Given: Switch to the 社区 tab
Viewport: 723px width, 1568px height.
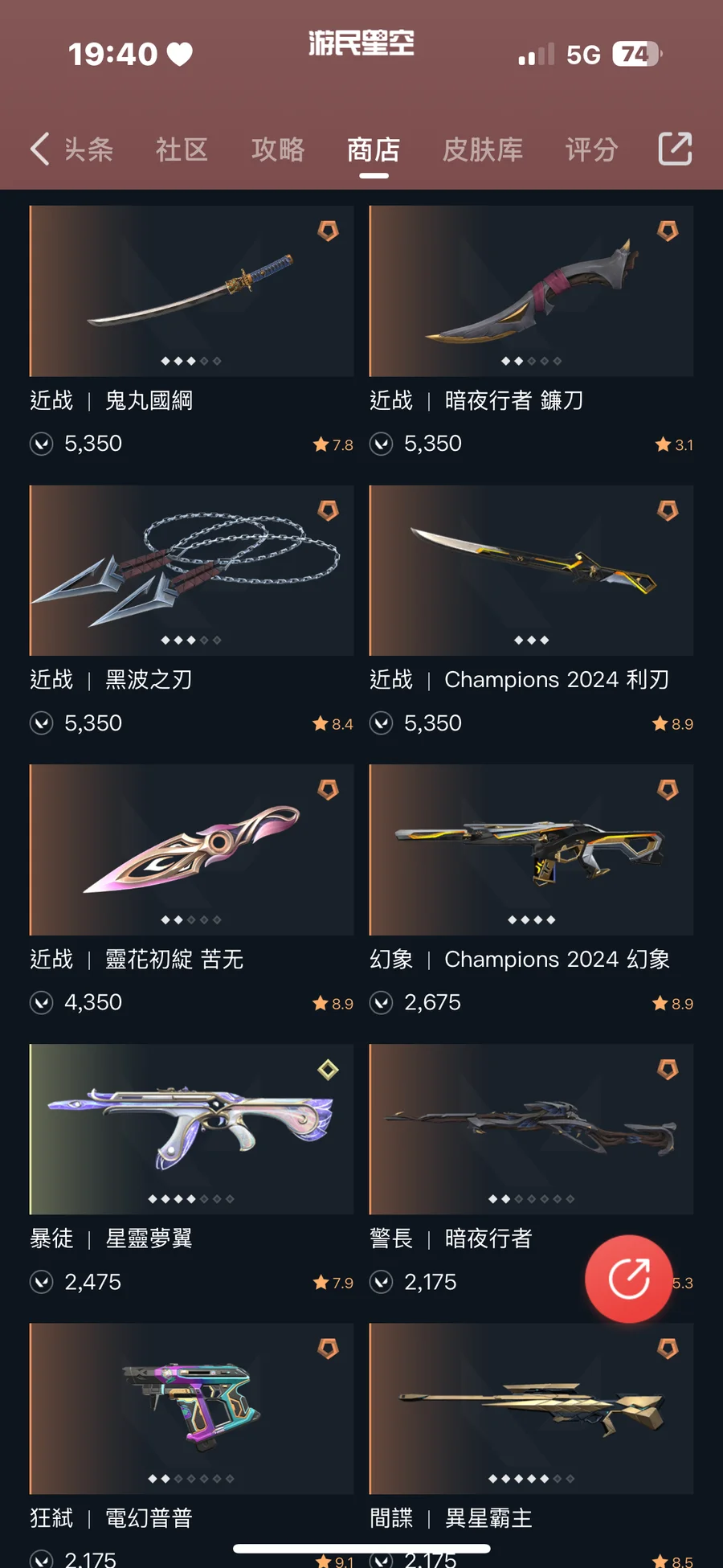Looking at the screenshot, I should [182, 149].
